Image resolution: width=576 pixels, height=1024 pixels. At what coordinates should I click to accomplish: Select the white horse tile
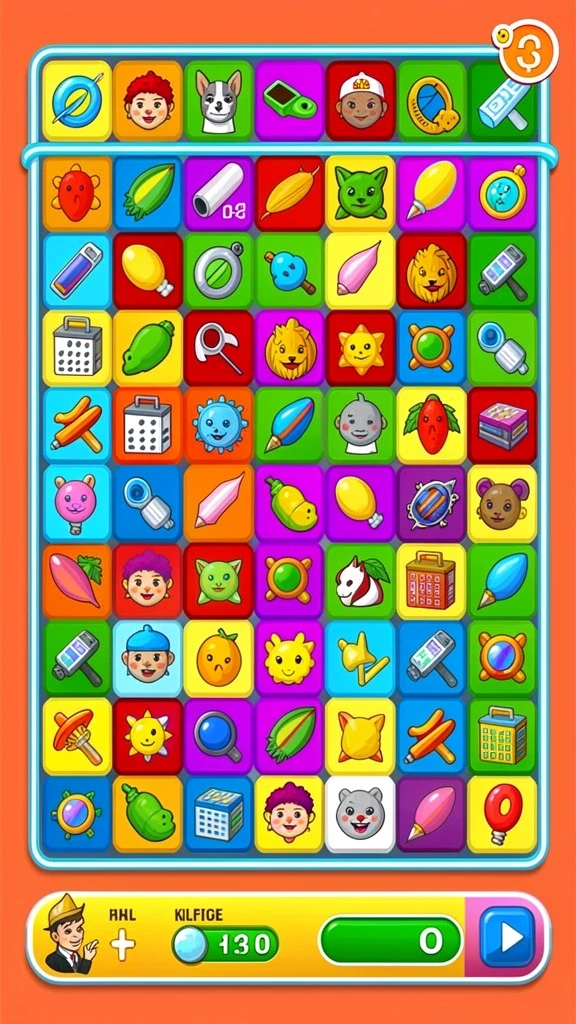360,581
